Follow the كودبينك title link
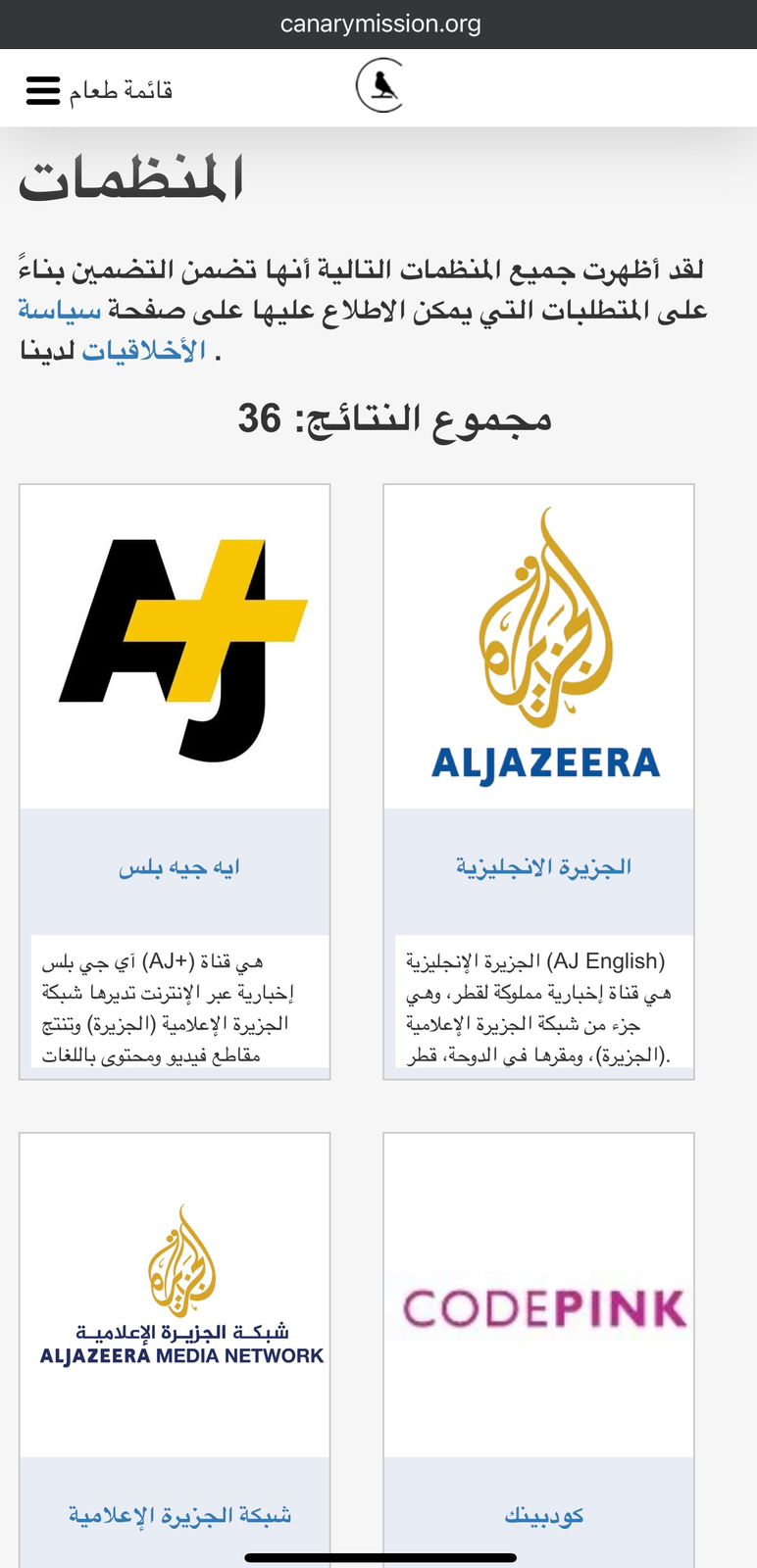This screenshot has width=757, height=1568. pos(543,1515)
